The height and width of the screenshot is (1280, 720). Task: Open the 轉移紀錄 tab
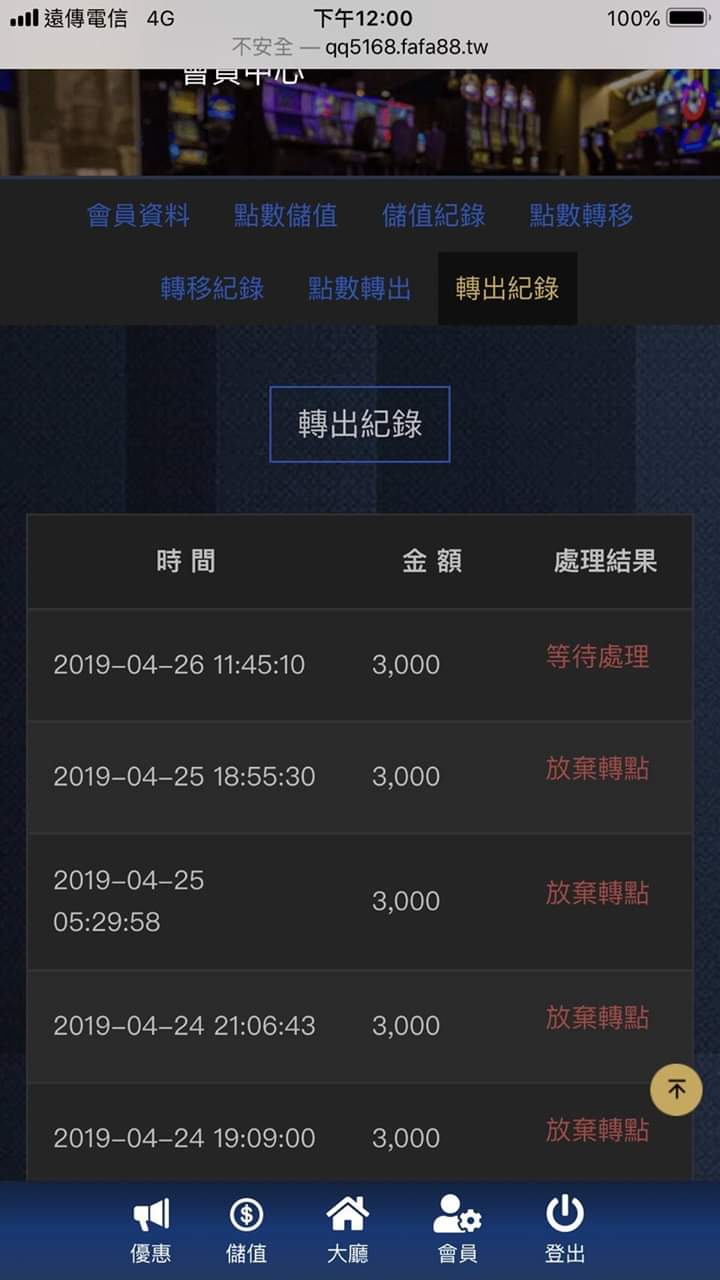click(212, 289)
